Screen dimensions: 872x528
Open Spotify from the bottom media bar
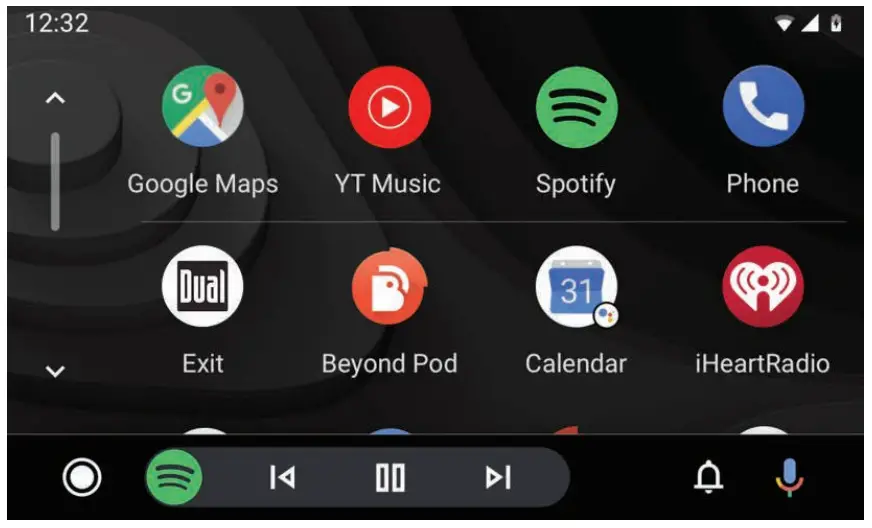tap(175, 478)
